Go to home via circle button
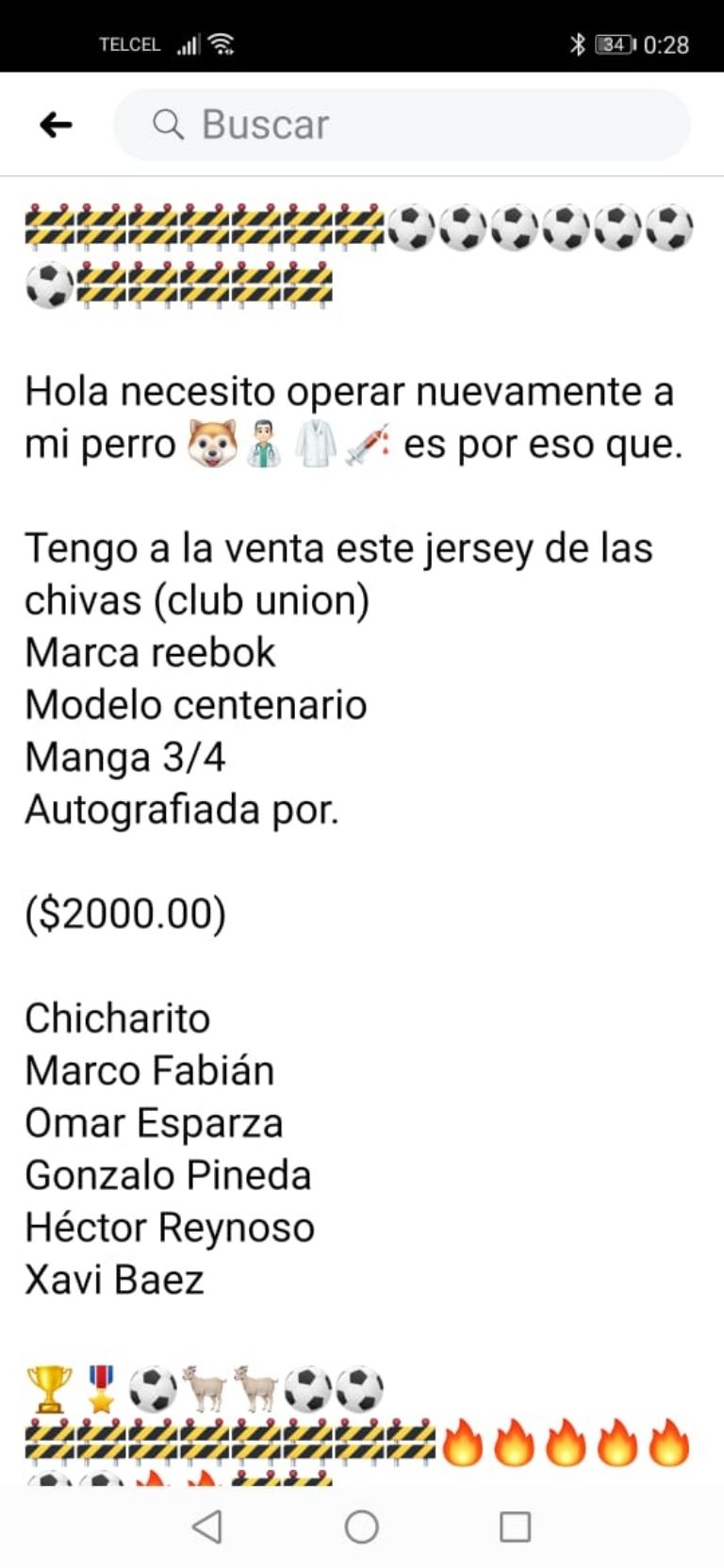The image size is (724, 1568). pyautogui.click(x=362, y=1527)
